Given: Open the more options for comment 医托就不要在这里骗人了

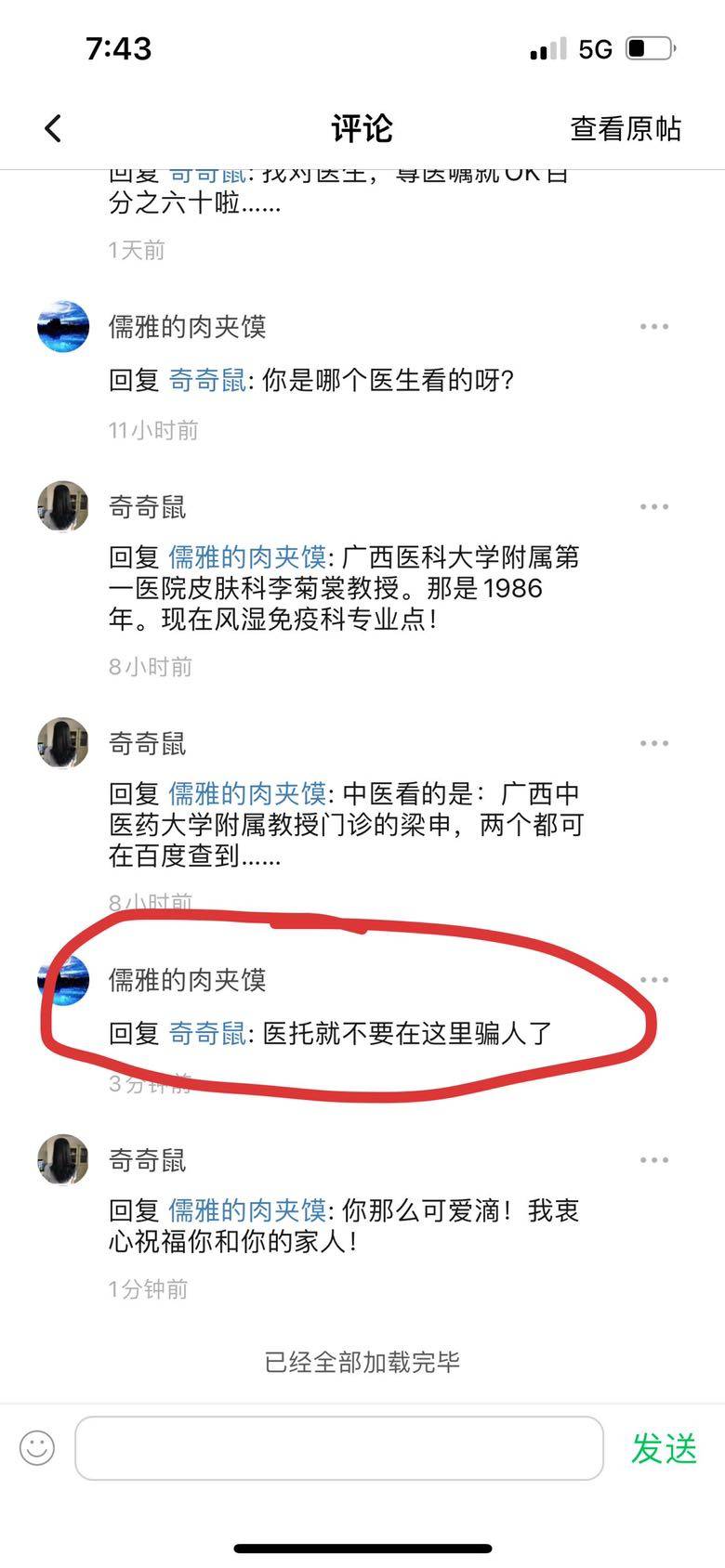Looking at the screenshot, I should pos(653,980).
